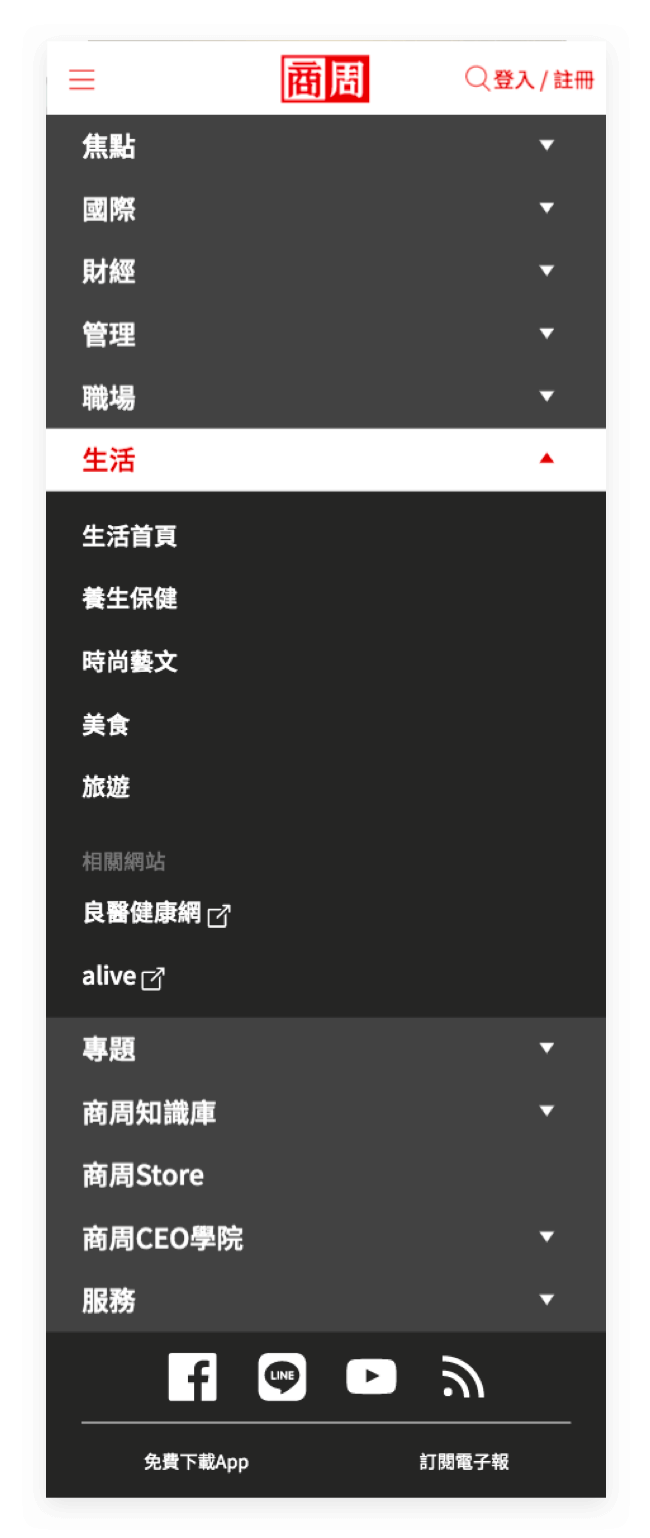Screen dimensions: 650x1538
Task: Tap 登入 / 註冊 to log in
Action: (544, 80)
